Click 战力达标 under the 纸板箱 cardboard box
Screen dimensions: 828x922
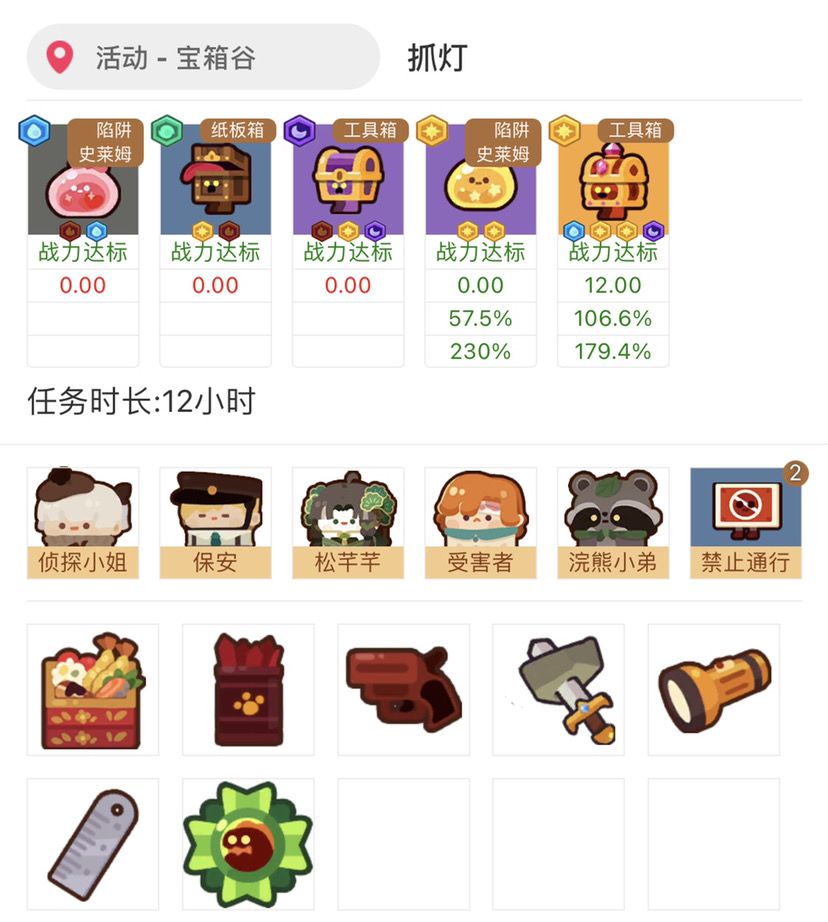pos(214,253)
